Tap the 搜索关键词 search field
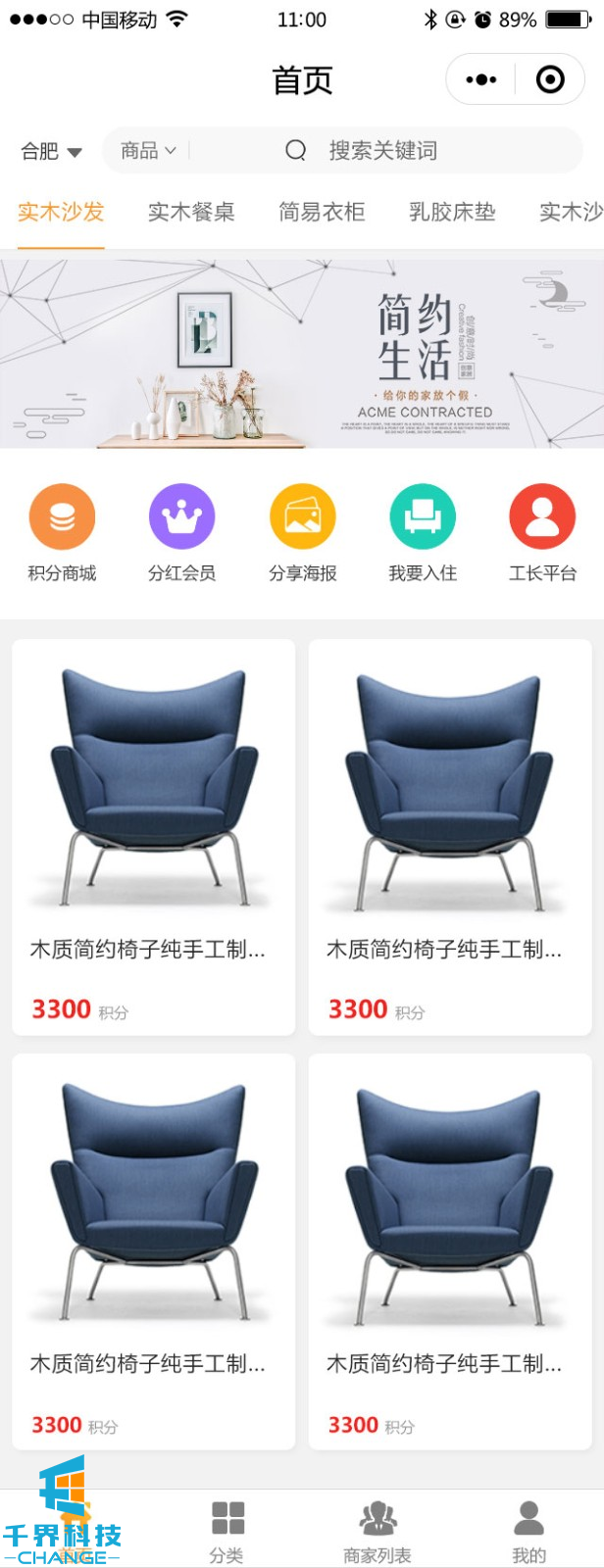Screen dimensions: 604x1568 (382, 151)
